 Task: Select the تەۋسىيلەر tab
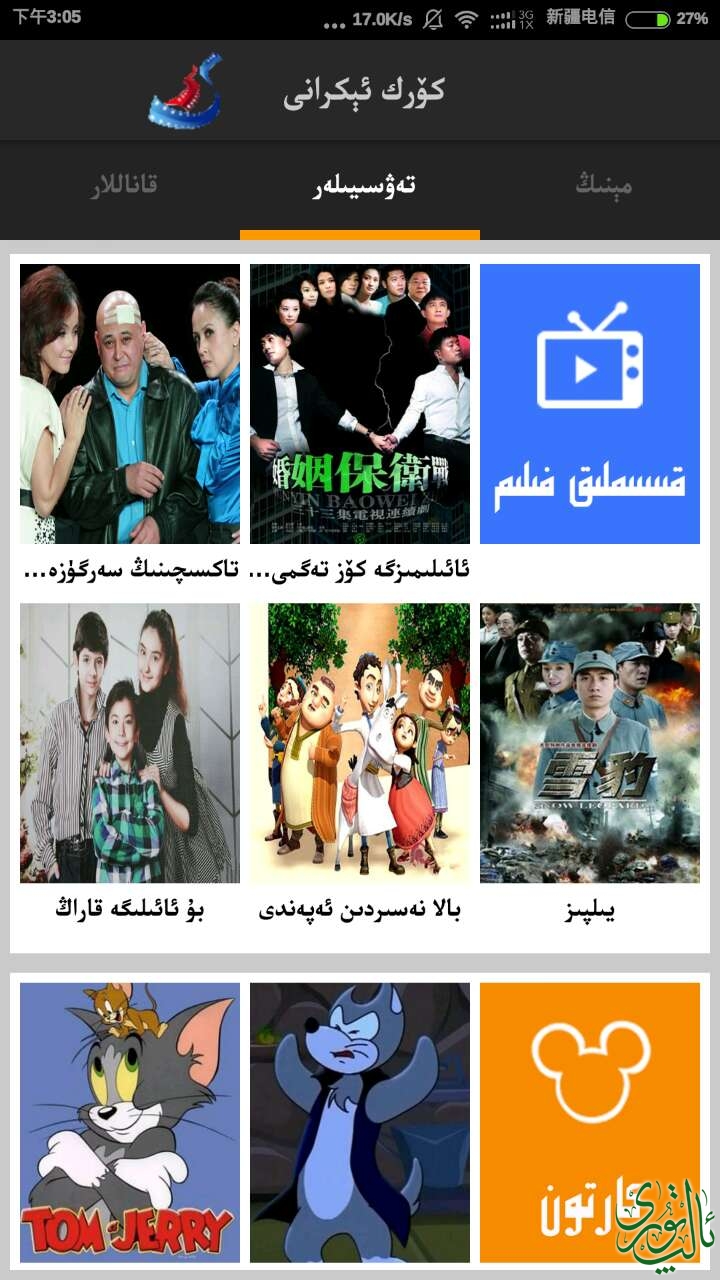tap(360, 185)
